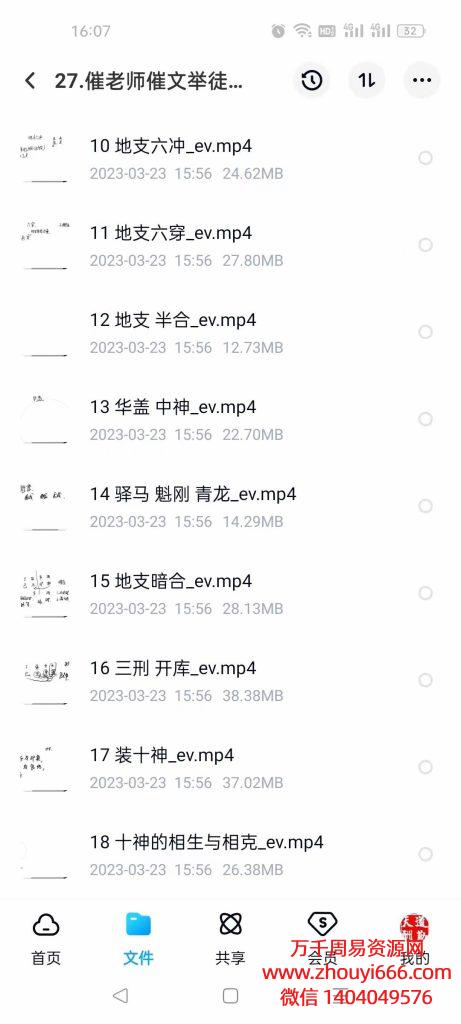Open the sort order options
Viewport: 461px width, 1024px height.
[366, 80]
